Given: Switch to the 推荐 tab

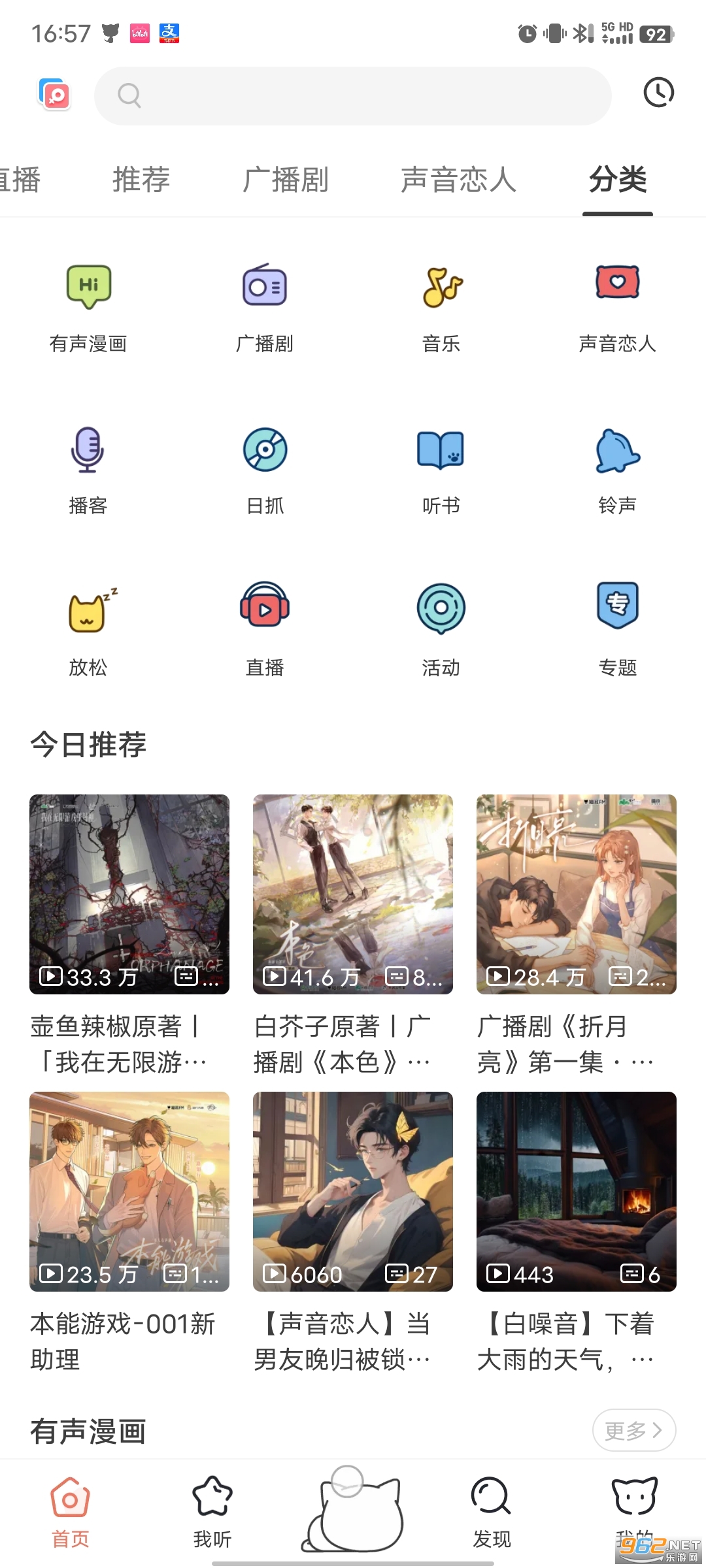Looking at the screenshot, I should 143,180.
